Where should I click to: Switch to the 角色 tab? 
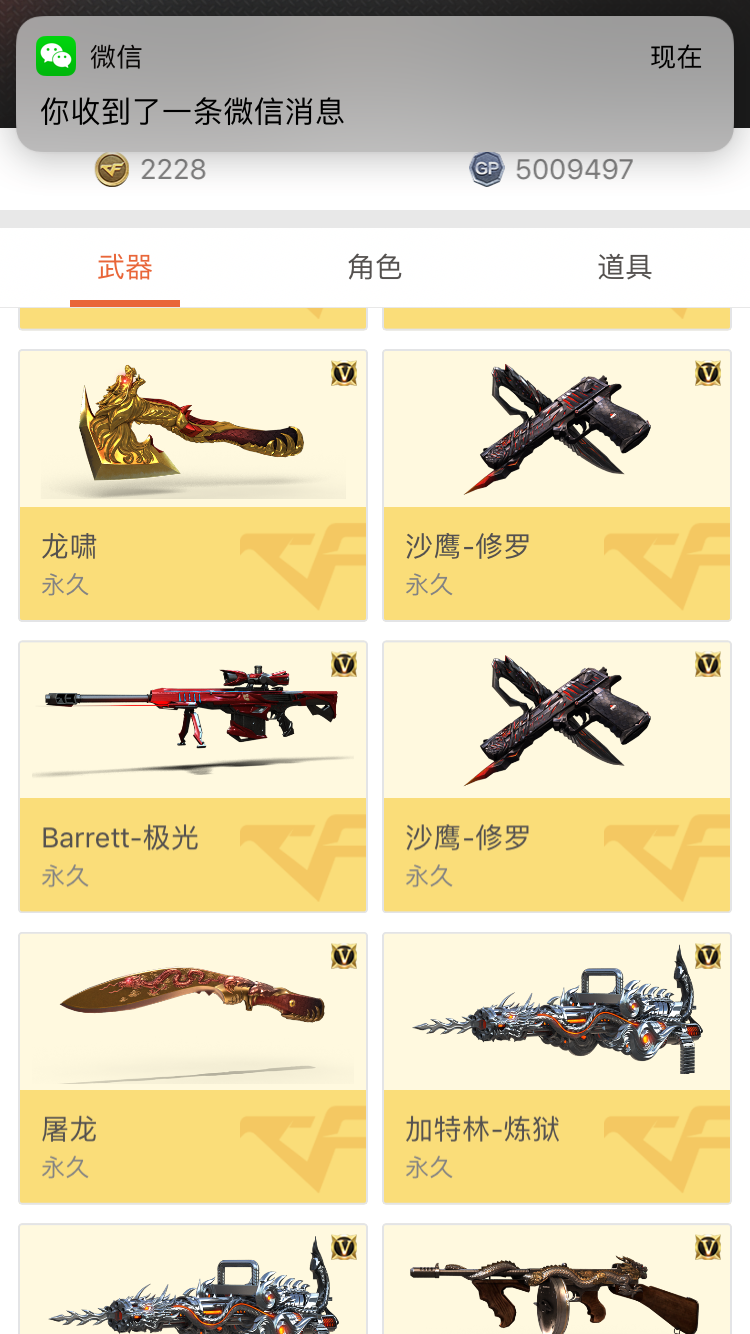(x=375, y=267)
